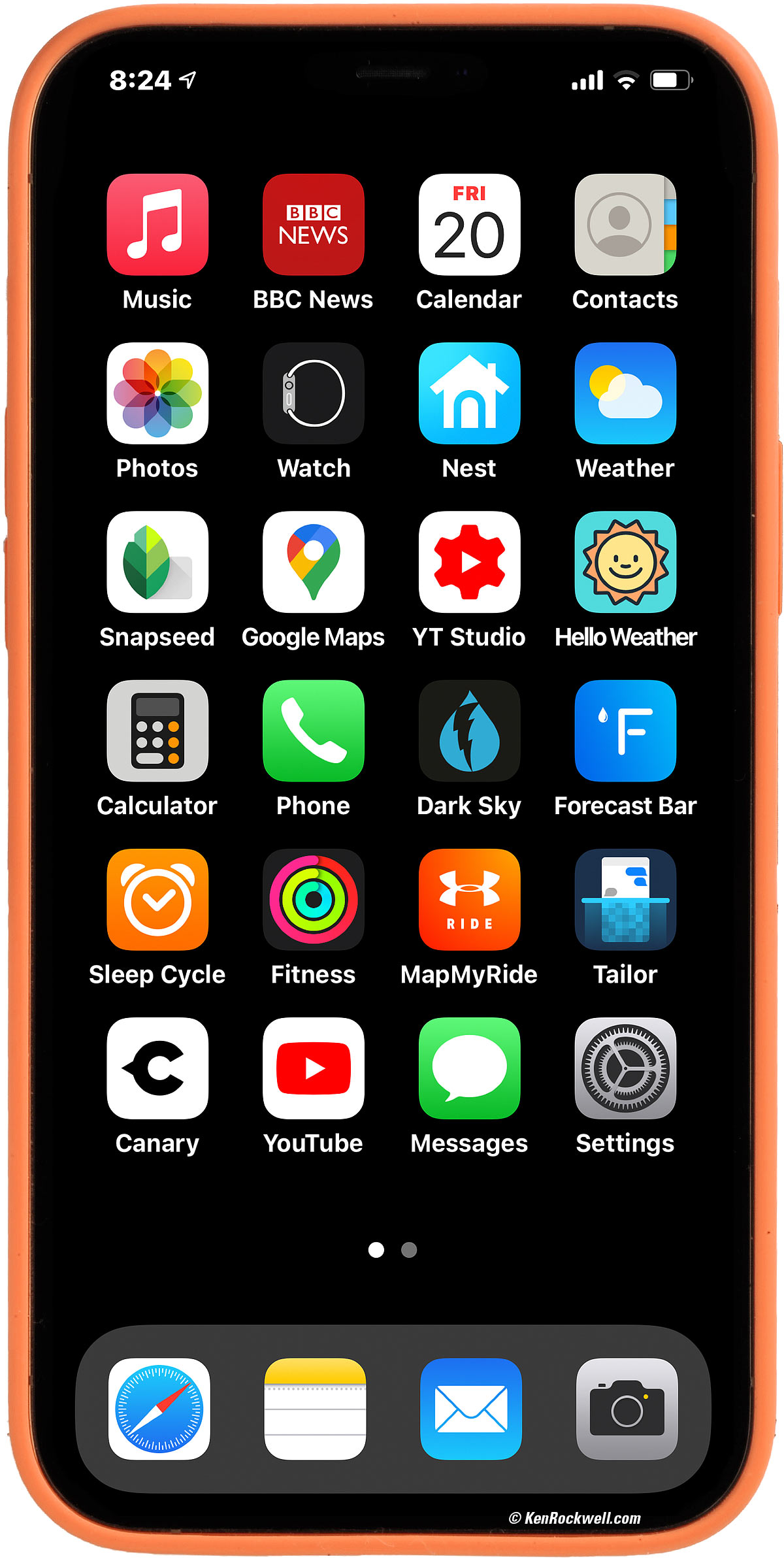Launch the Fitness app

click(x=314, y=899)
